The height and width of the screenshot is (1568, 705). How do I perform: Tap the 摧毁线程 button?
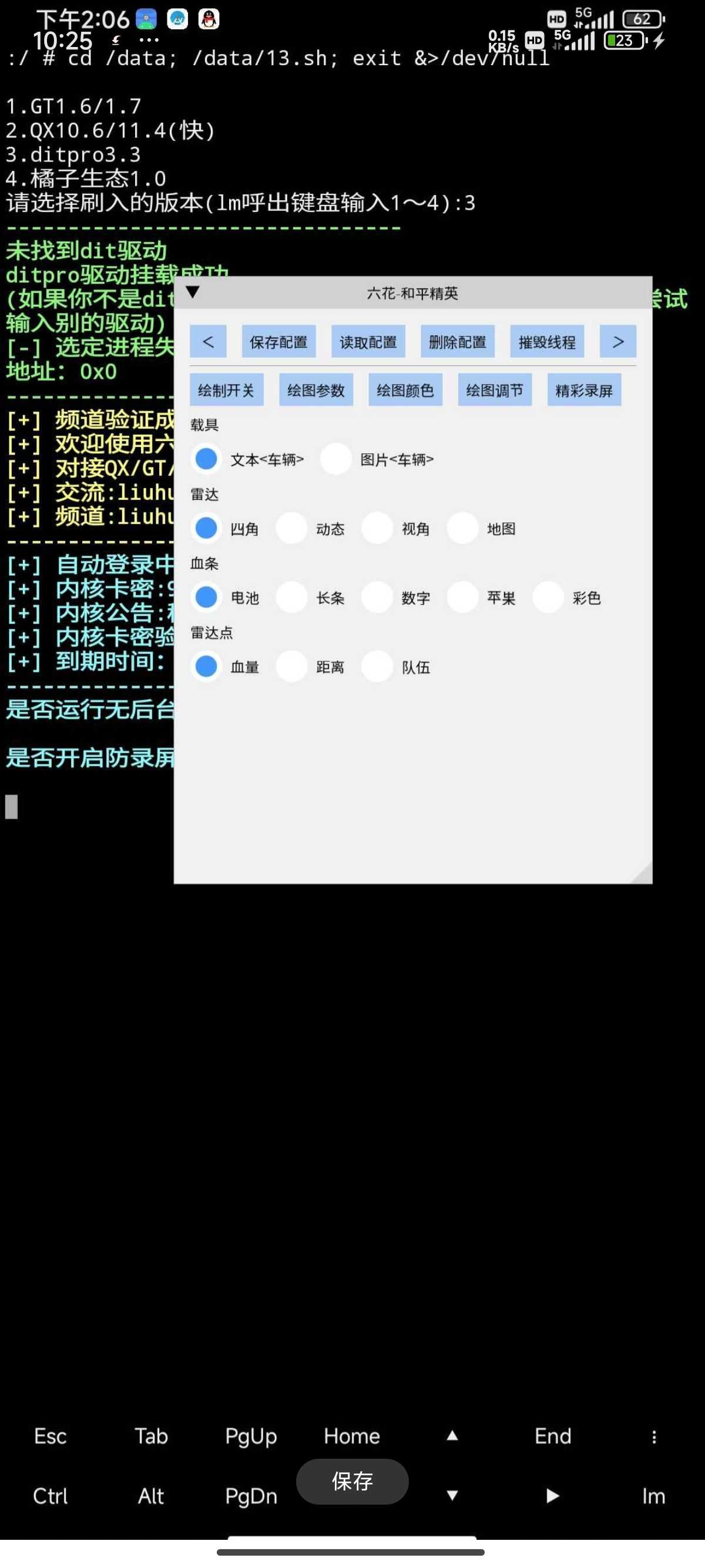[x=547, y=341]
